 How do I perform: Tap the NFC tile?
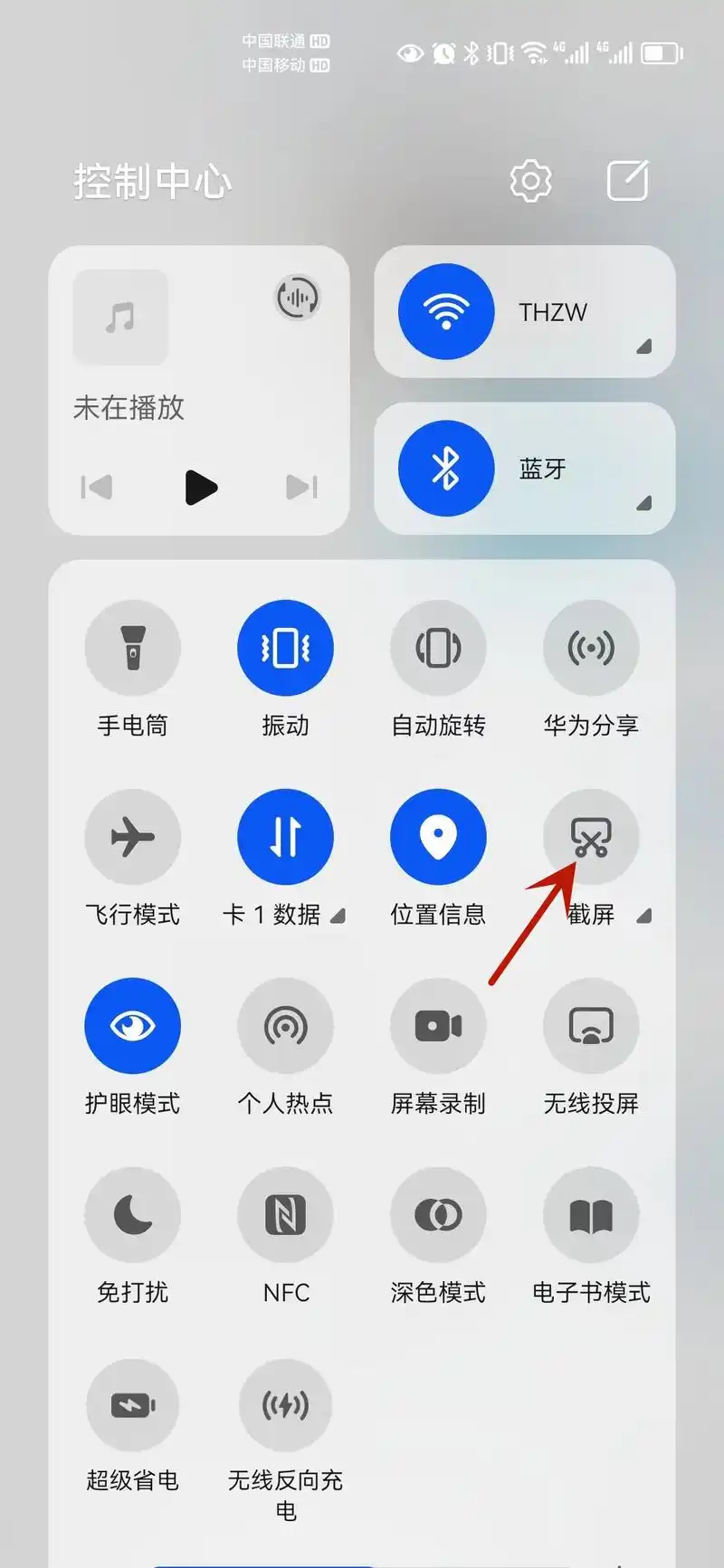[286, 1214]
